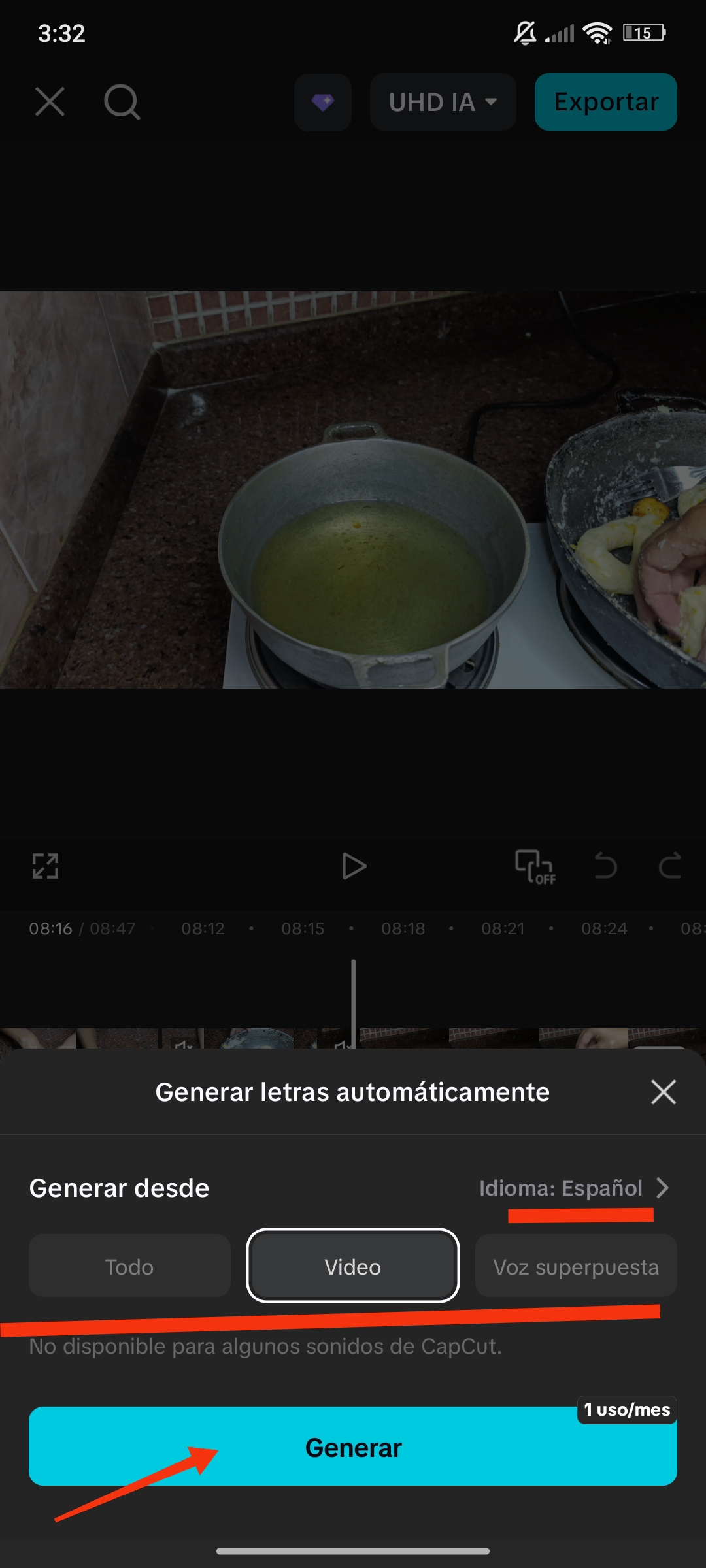Screen dimensions: 706x1568
Task: Toggle the OFF overlay icon beside undo
Action: tap(534, 866)
